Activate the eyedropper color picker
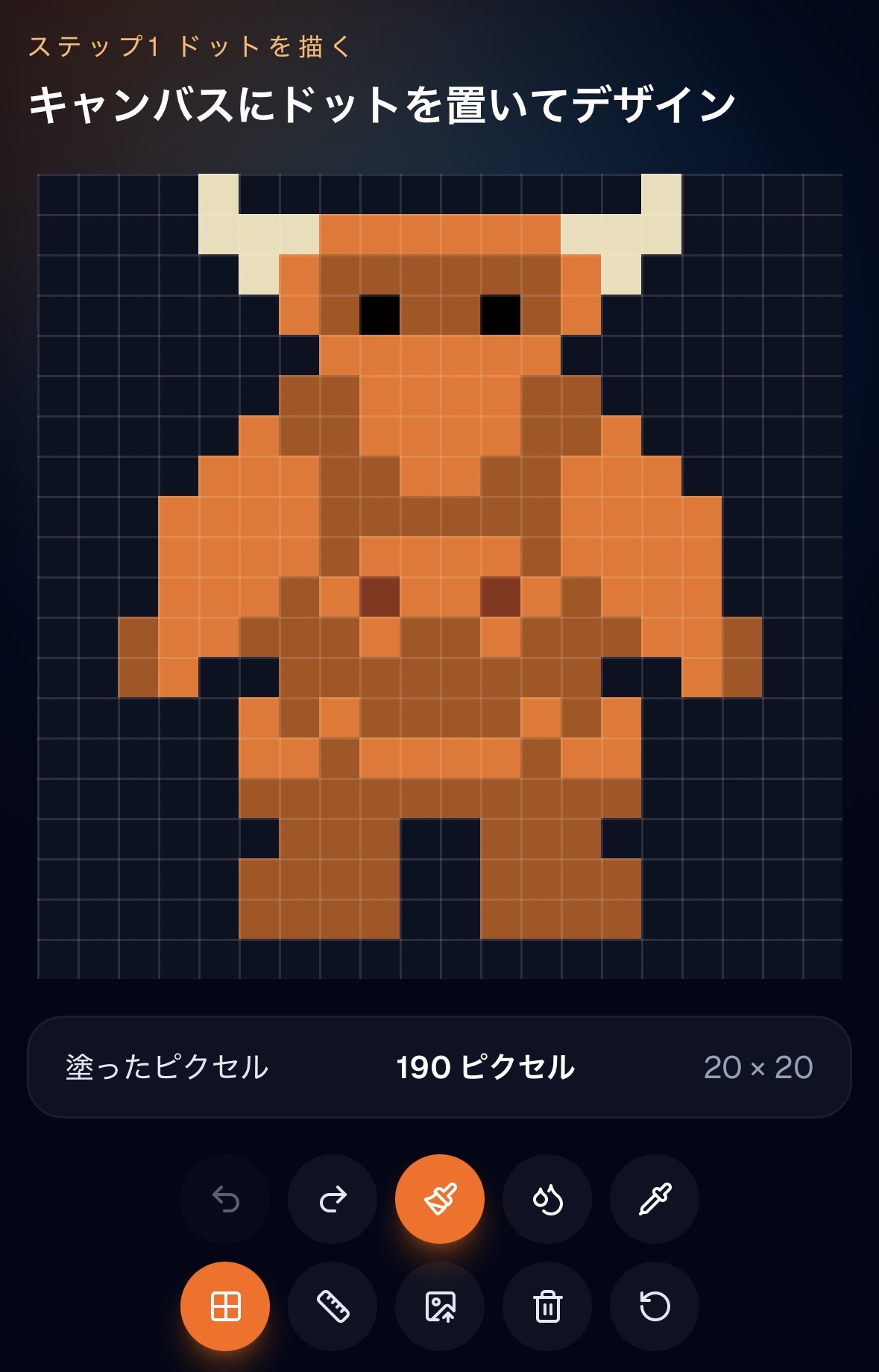879x1372 pixels. click(x=655, y=1199)
